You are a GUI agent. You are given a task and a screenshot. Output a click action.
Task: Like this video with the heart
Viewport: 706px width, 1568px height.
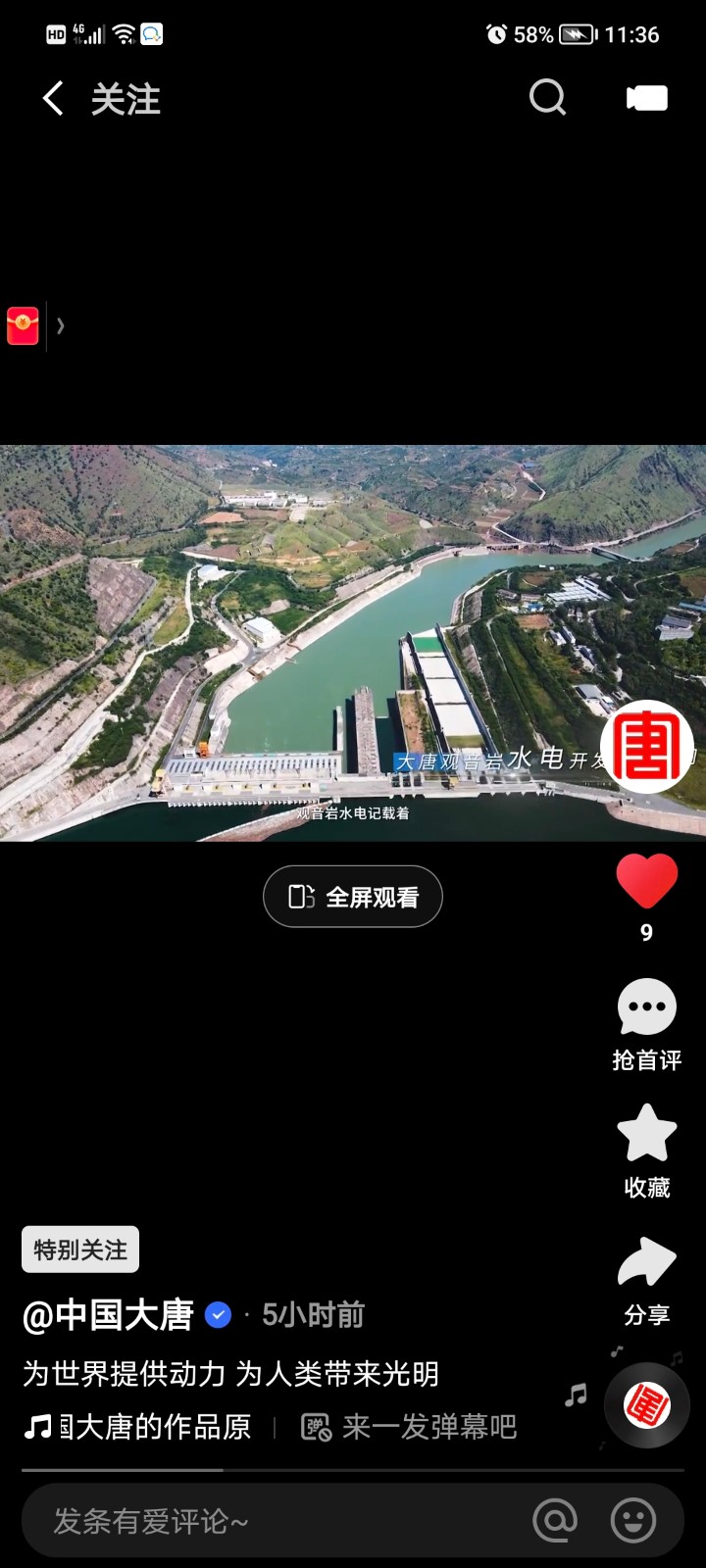(x=647, y=881)
